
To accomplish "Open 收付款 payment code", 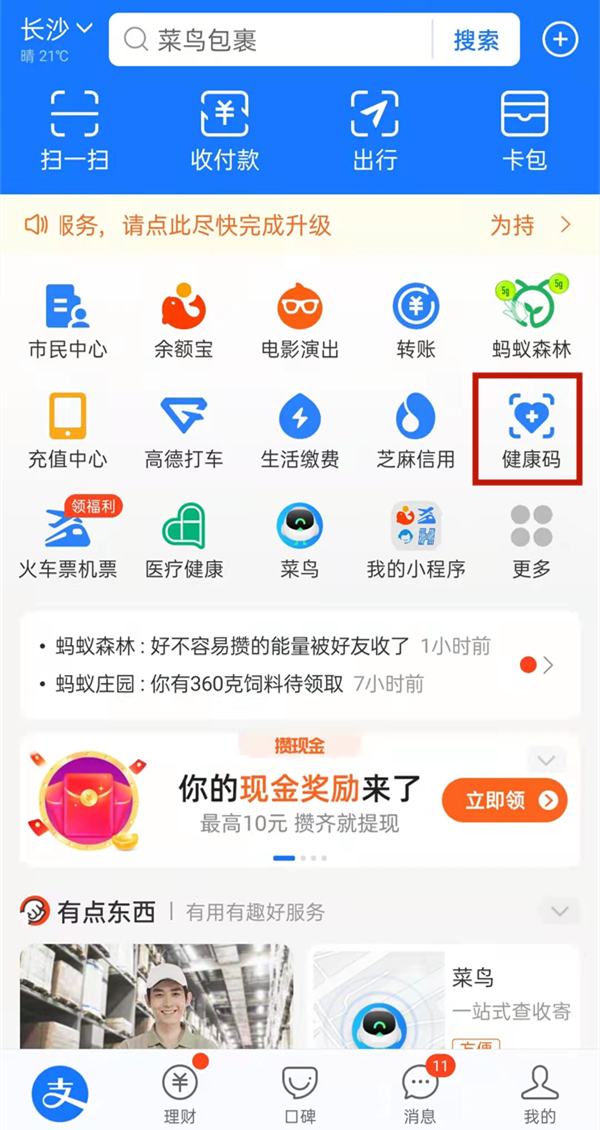I will coord(225,130).
